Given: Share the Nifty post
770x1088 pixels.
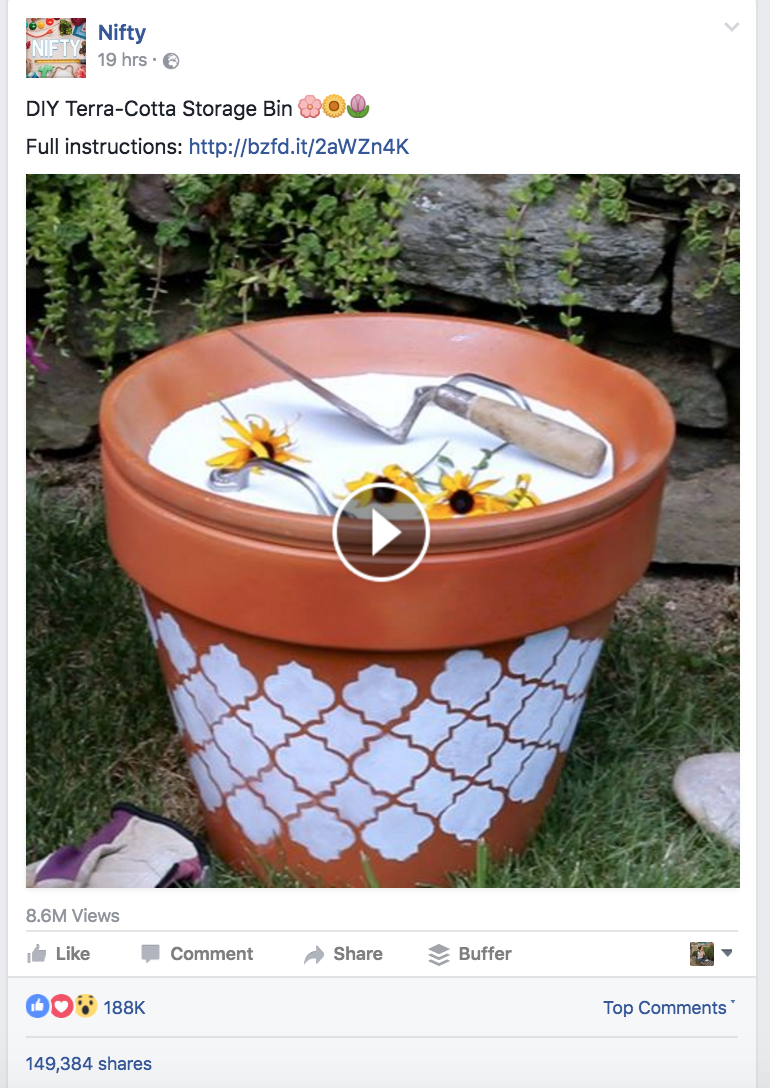Looking at the screenshot, I should 343,954.
